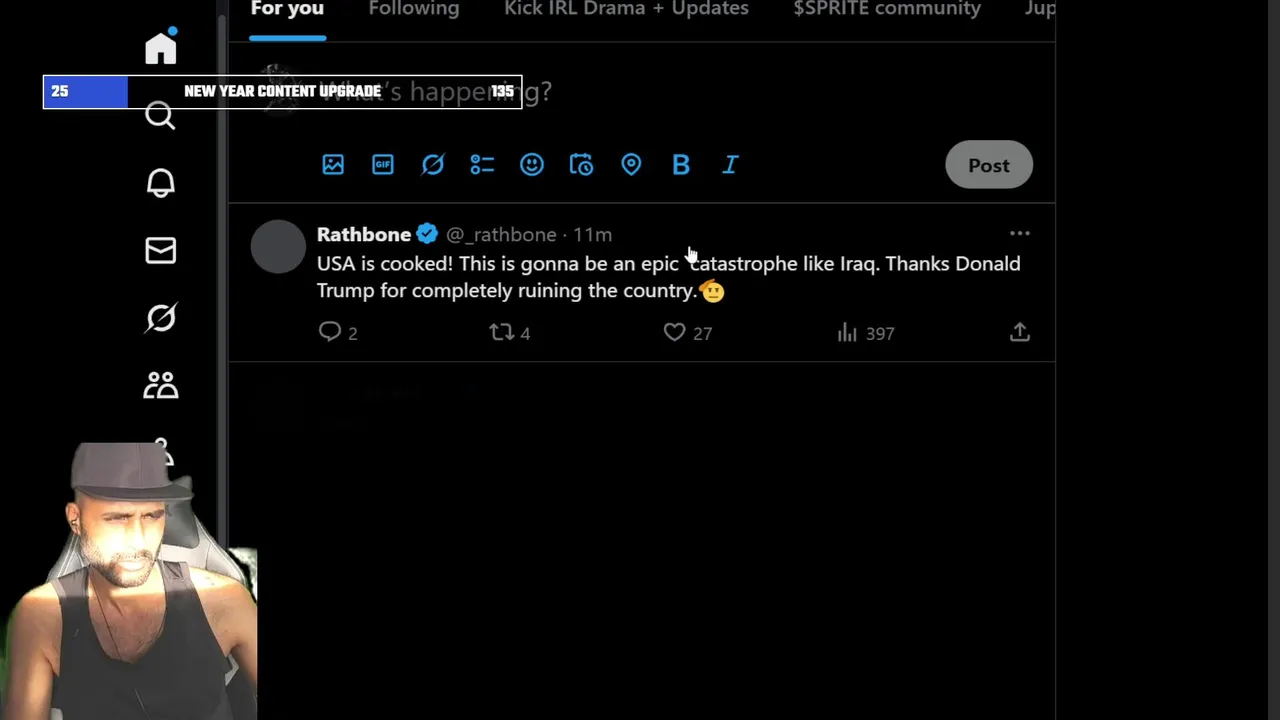Open the emoji picker
This screenshot has width=1280, height=720.
[x=532, y=165]
